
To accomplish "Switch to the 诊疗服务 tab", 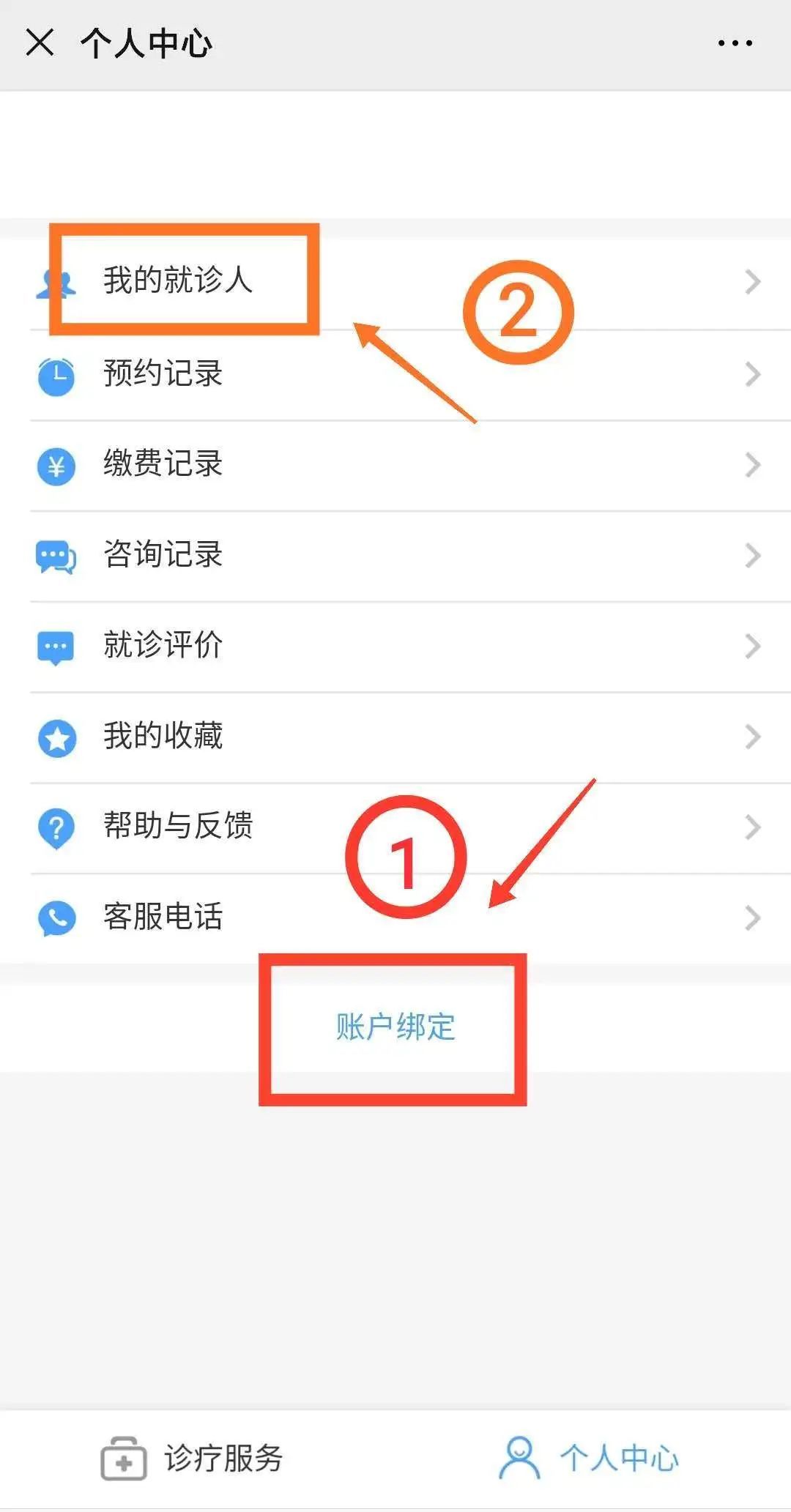I will [192, 1458].
